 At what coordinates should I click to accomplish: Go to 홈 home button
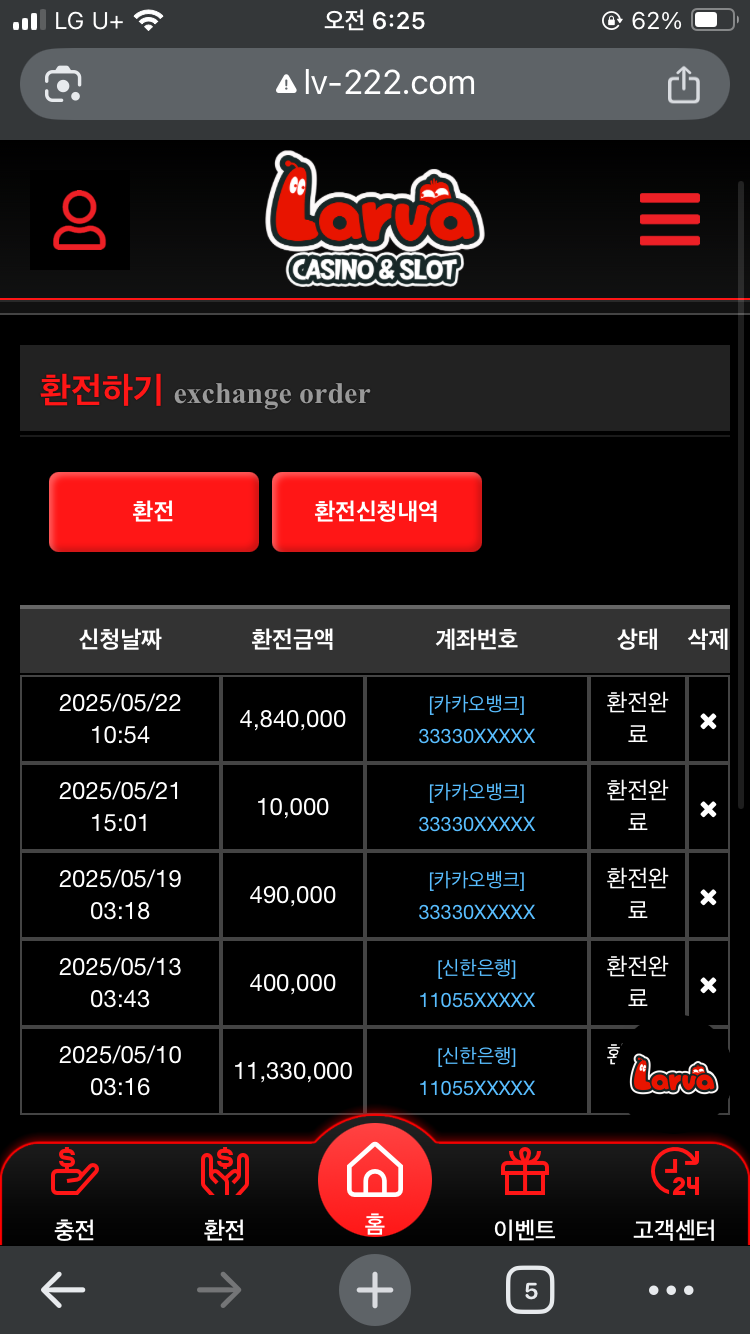tap(375, 1180)
